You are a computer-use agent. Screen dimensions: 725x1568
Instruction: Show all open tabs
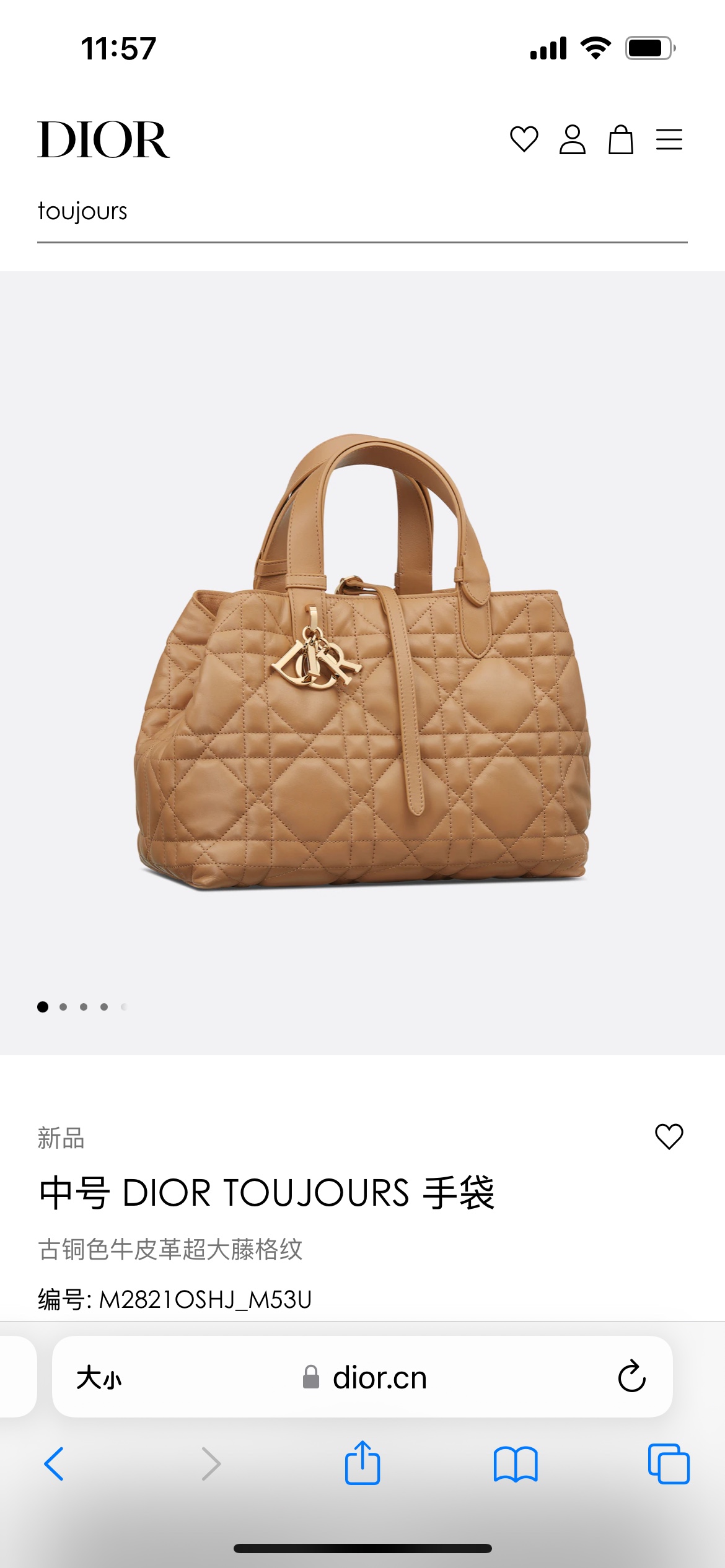[x=669, y=1464]
